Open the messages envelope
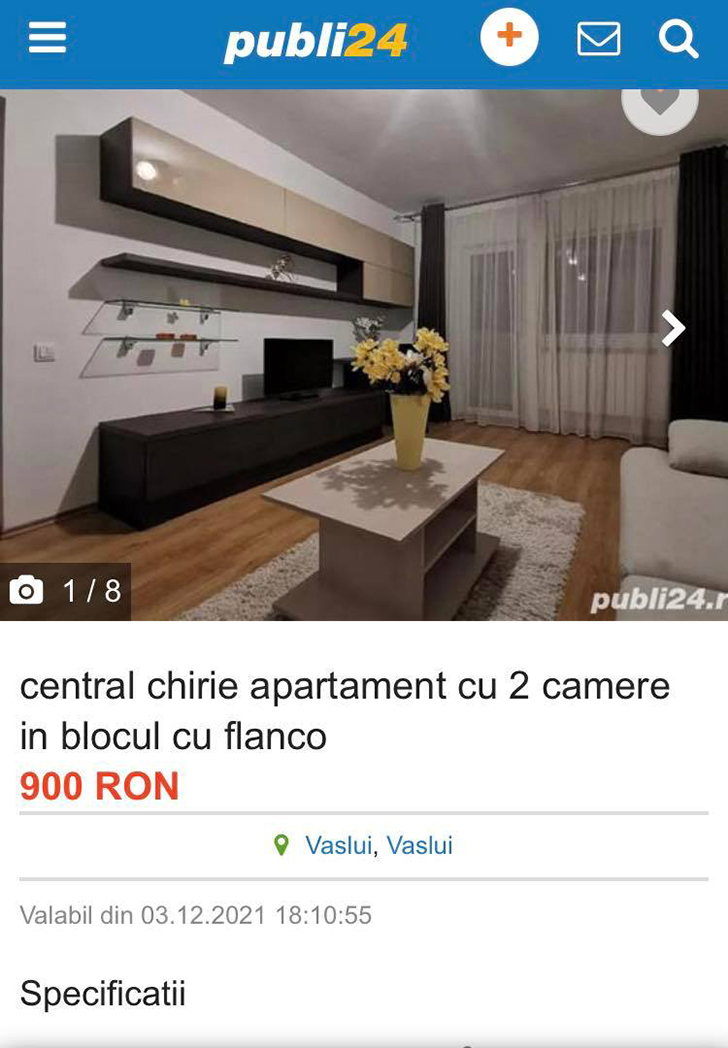The image size is (728, 1048). point(598,40)
